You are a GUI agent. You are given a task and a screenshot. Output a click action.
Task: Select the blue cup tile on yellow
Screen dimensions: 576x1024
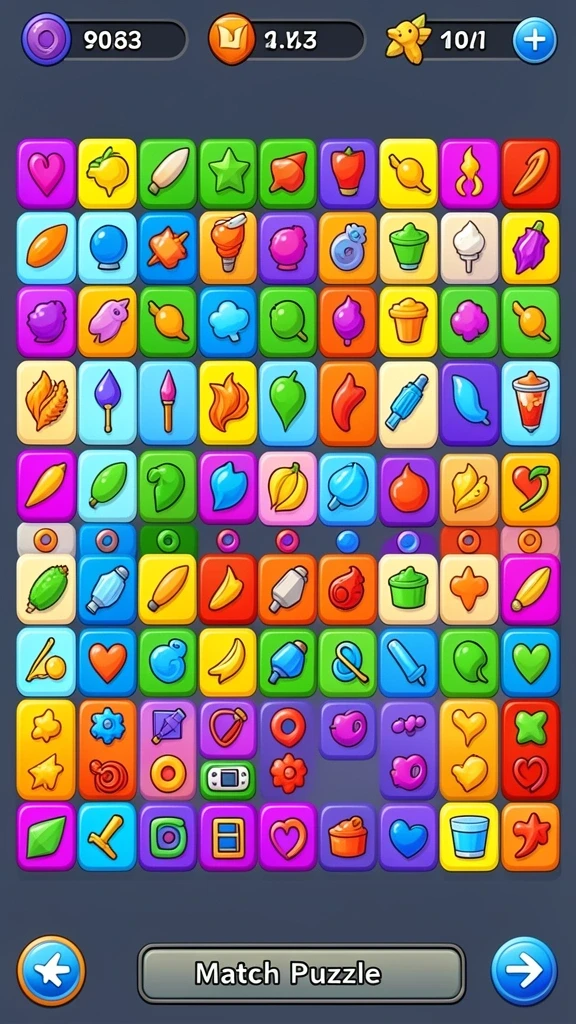(x=469, y=837)
